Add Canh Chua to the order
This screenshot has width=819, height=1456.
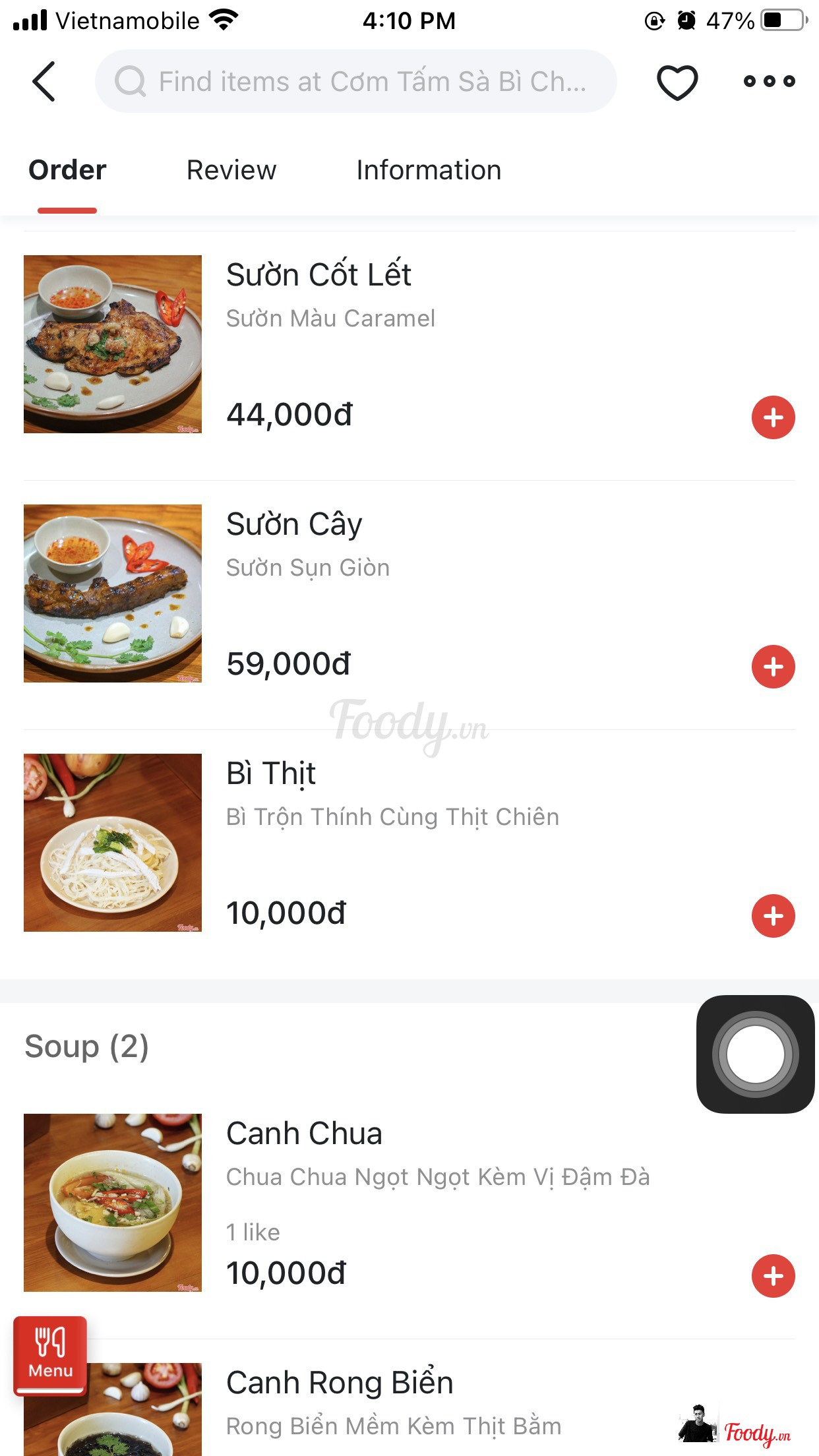point(773,1276)
